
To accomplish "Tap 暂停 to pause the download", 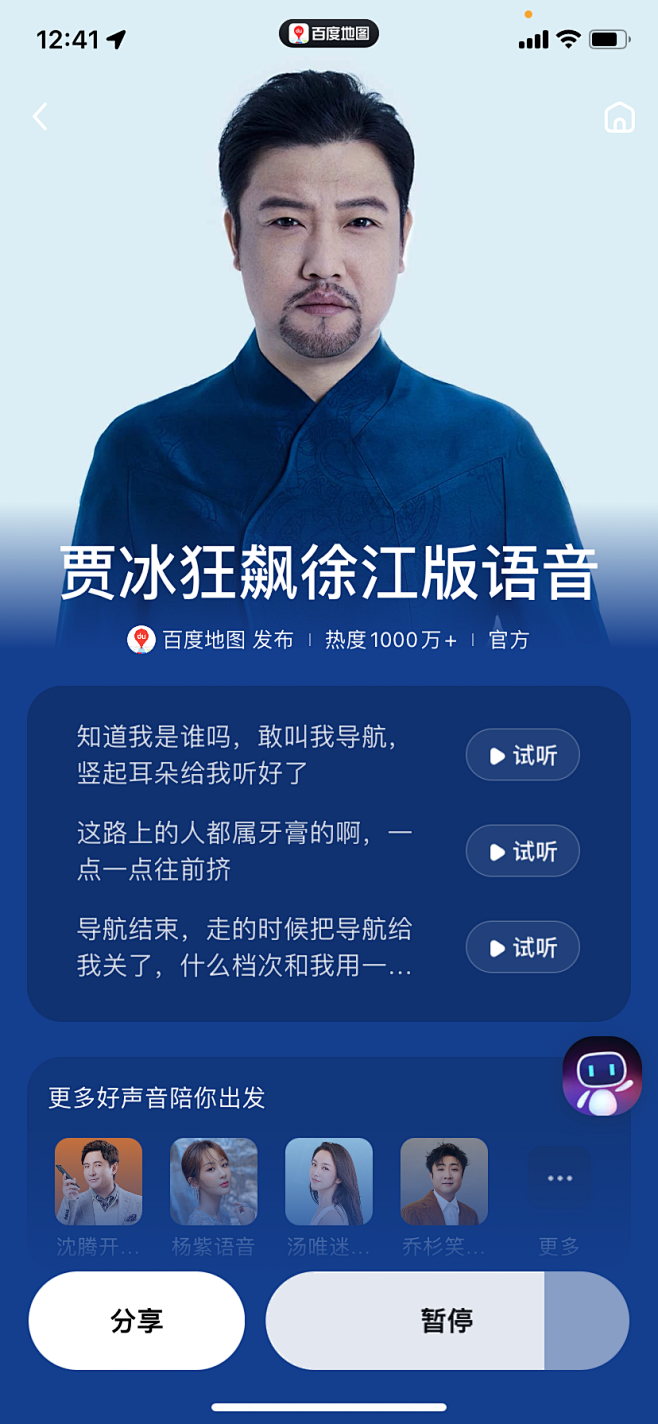I will (446, 1321).
